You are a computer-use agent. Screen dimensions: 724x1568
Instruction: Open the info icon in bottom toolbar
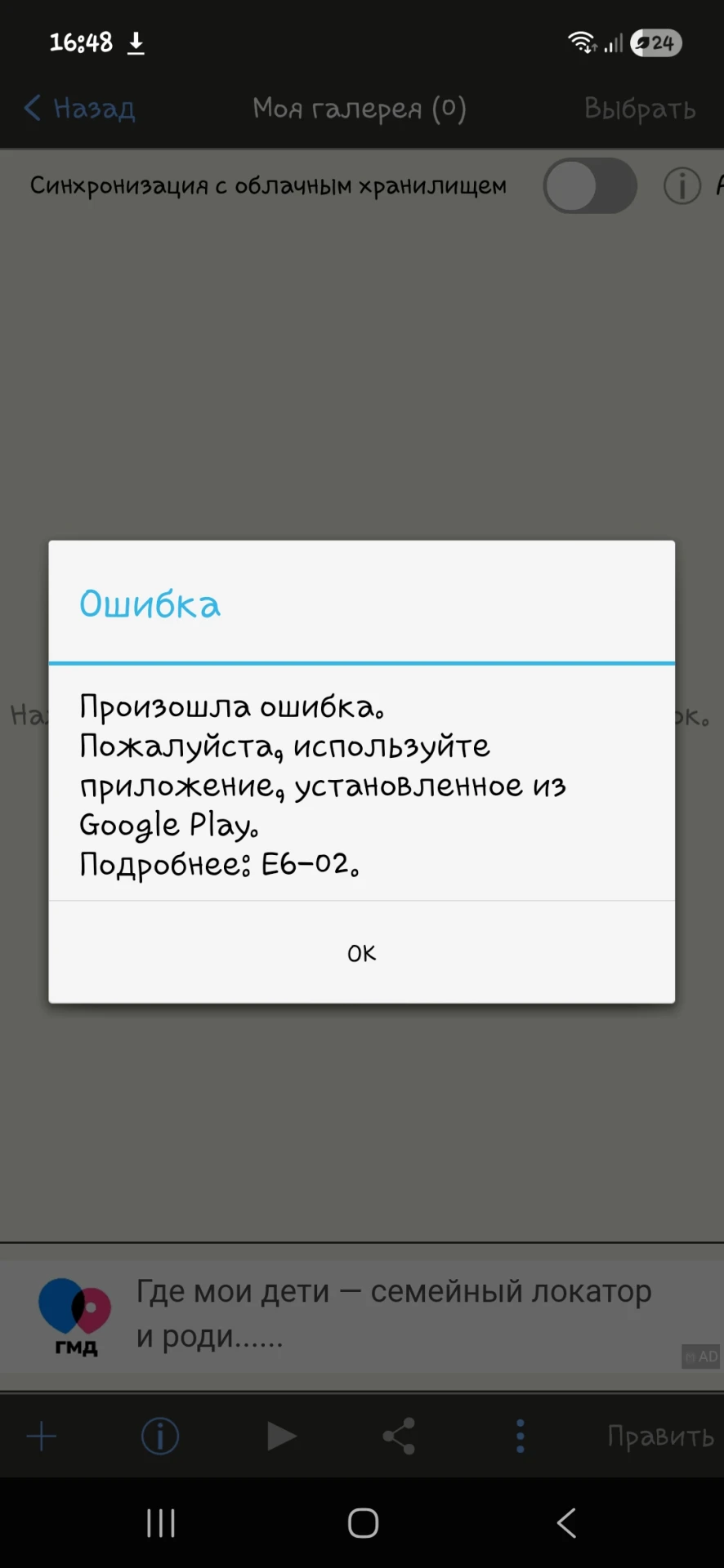coord(160,1437)
